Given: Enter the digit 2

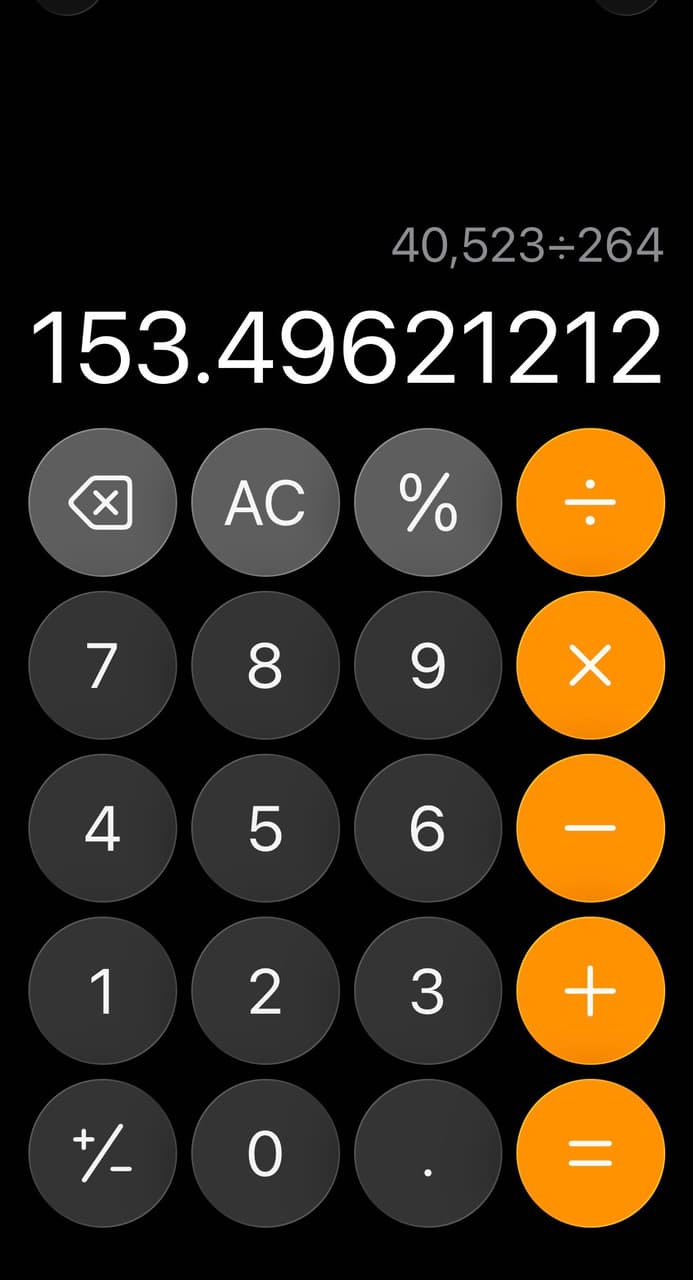Looking at the screenshot, I should pyautogui.click(x=265, y=991).
